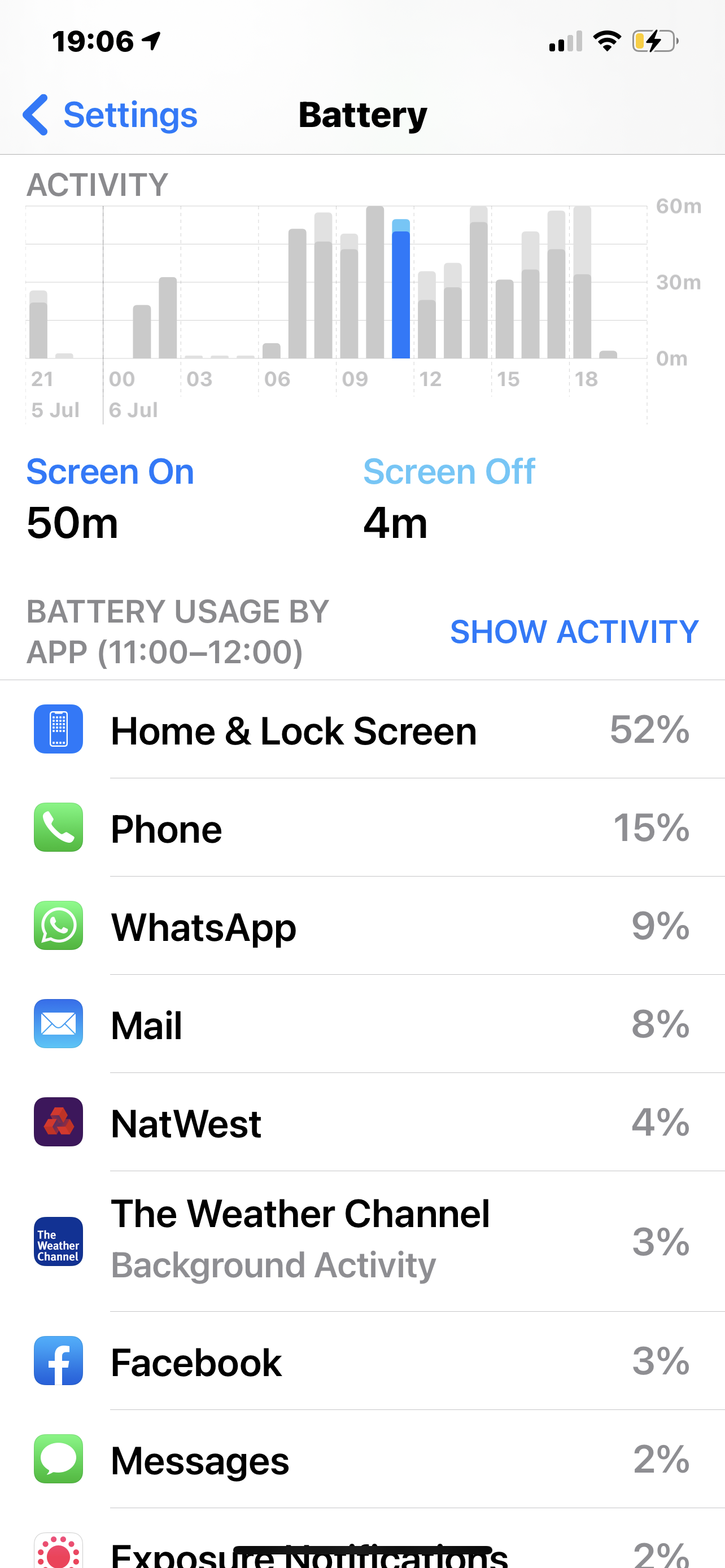The width and height of the screenshot is (725, 1568).
Task: Tap the NatWest battery usage row
Action: click(x=362, y=1123)
